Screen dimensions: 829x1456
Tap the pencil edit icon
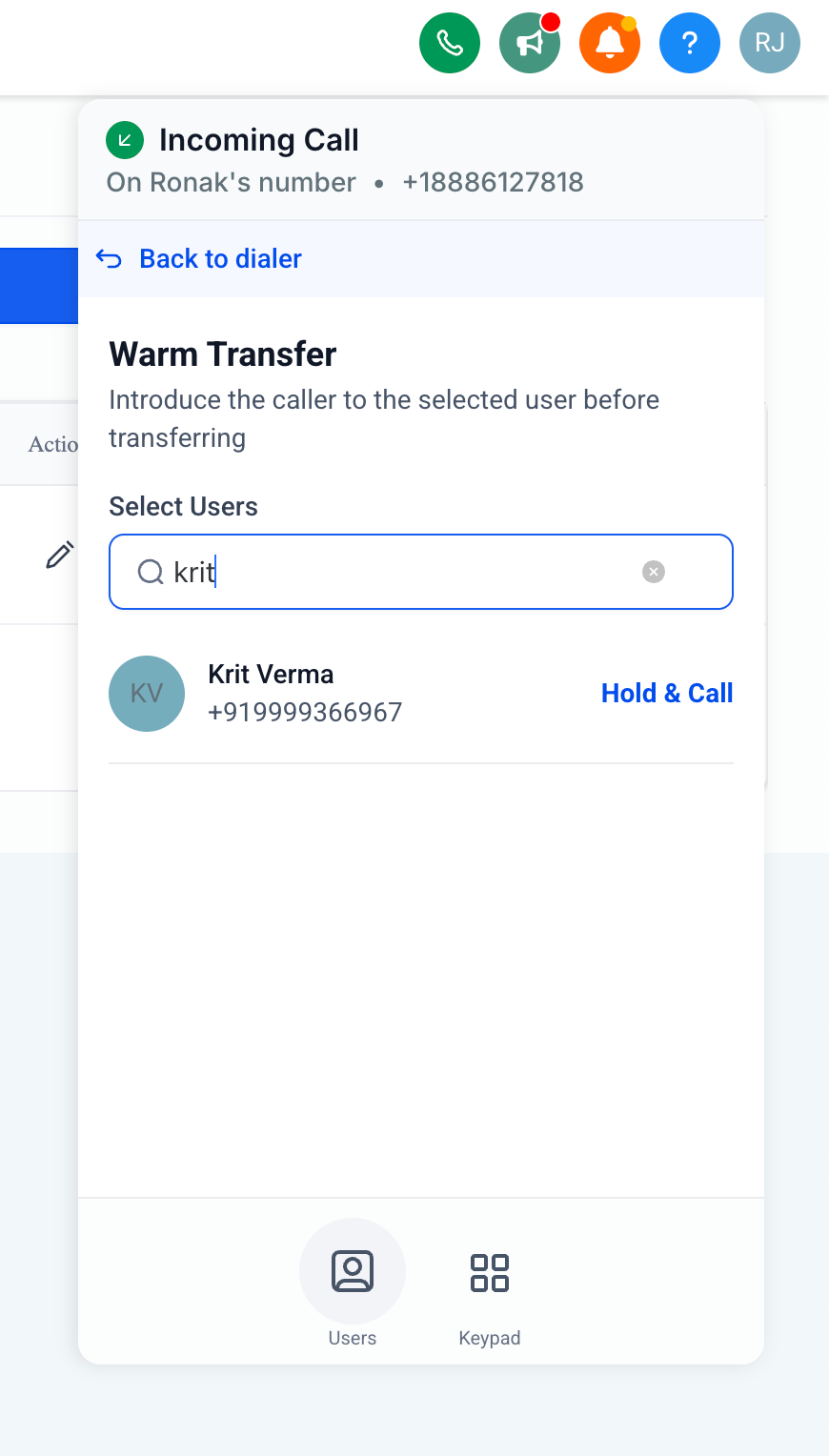(59, 556)
